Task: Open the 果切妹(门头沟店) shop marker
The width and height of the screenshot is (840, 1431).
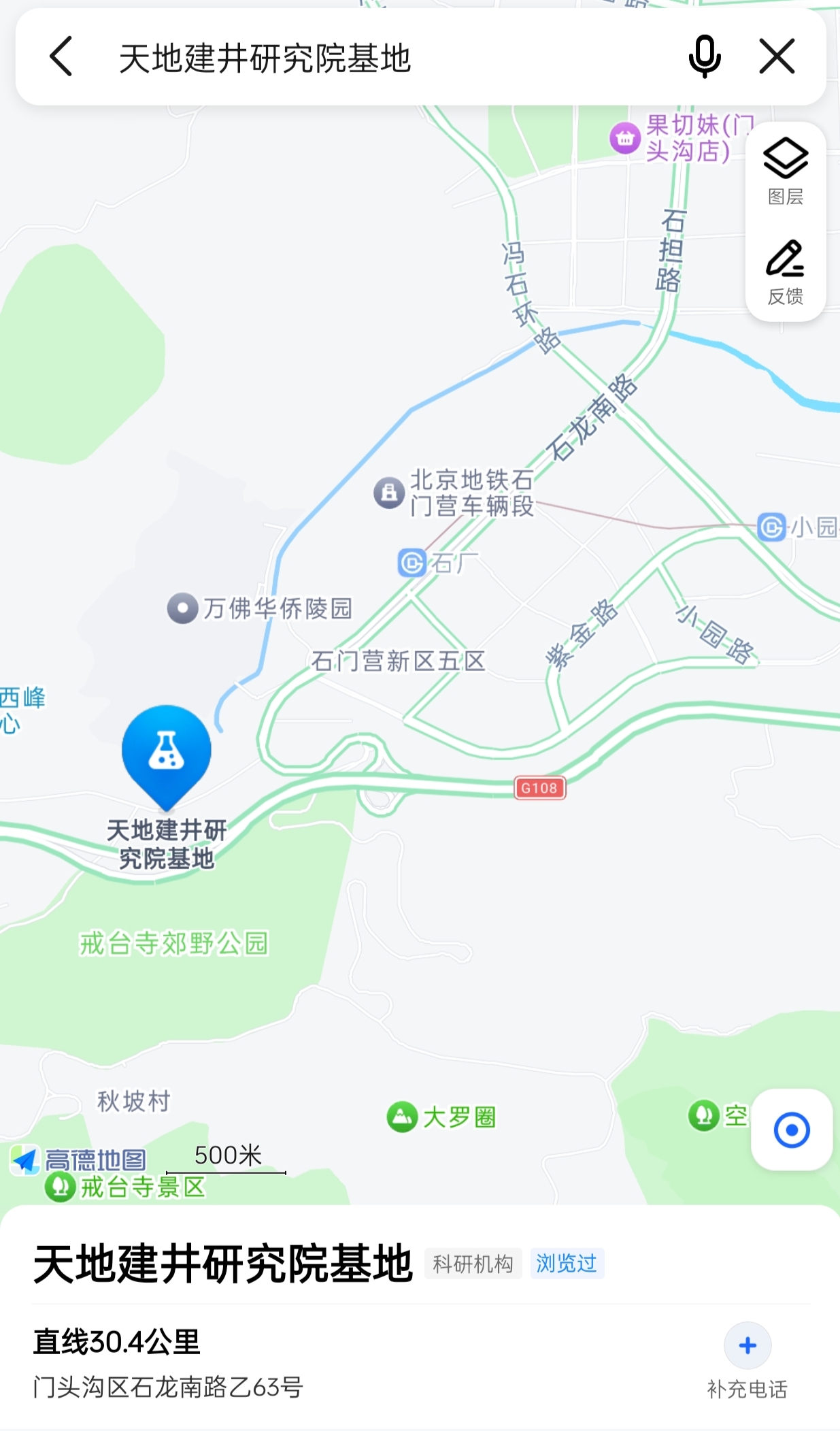Action: pos(624,139)
